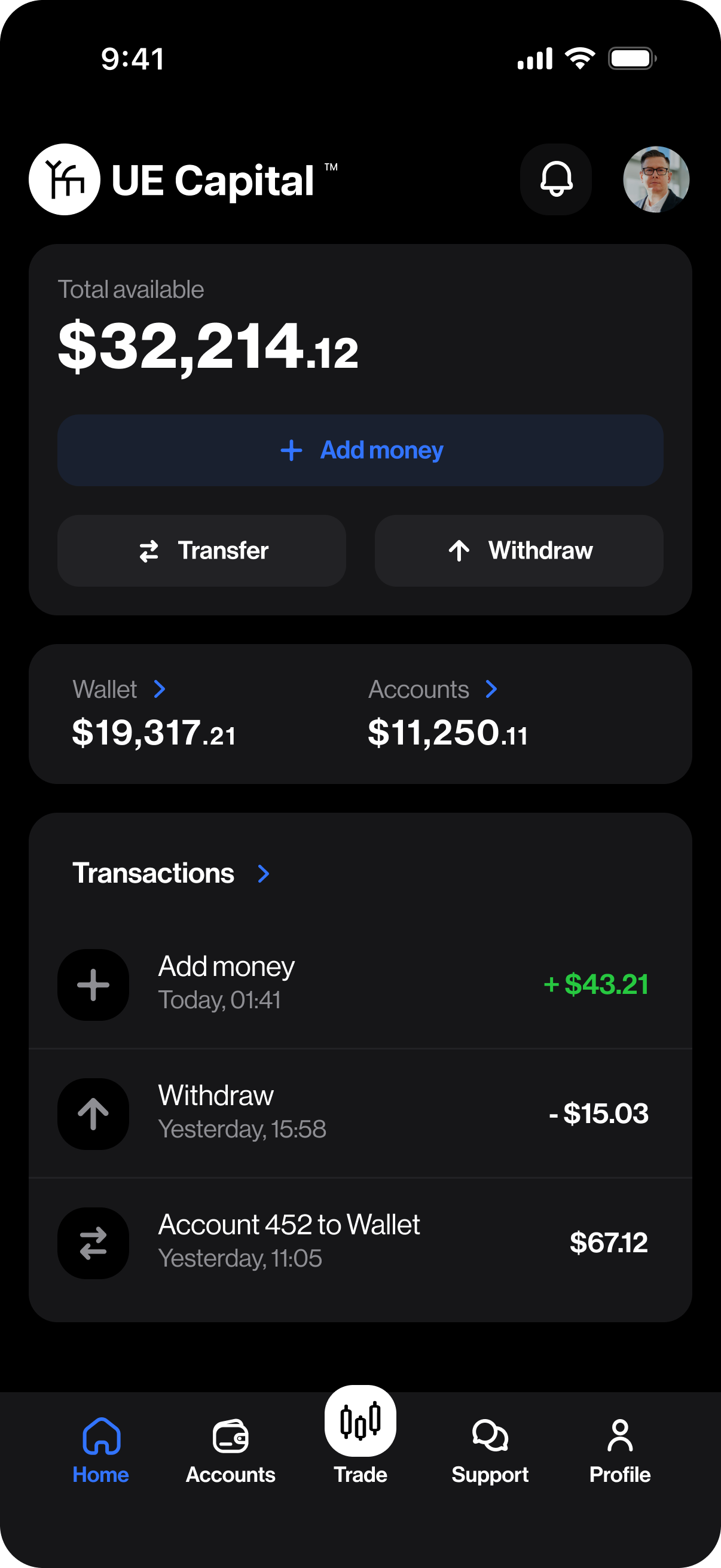This screenshot has height=1568, width=721.
Task: Open Wallet balance details
Action: click(x=118, y=690)
